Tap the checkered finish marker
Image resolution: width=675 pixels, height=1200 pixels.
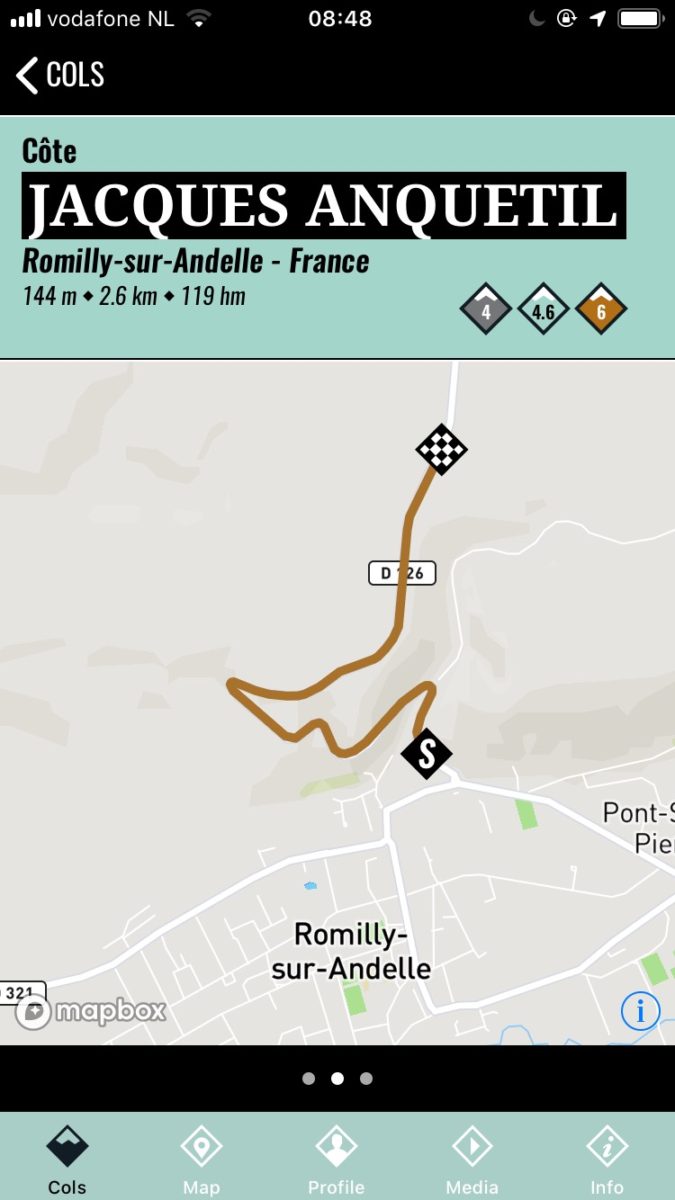tap(441, 449)
